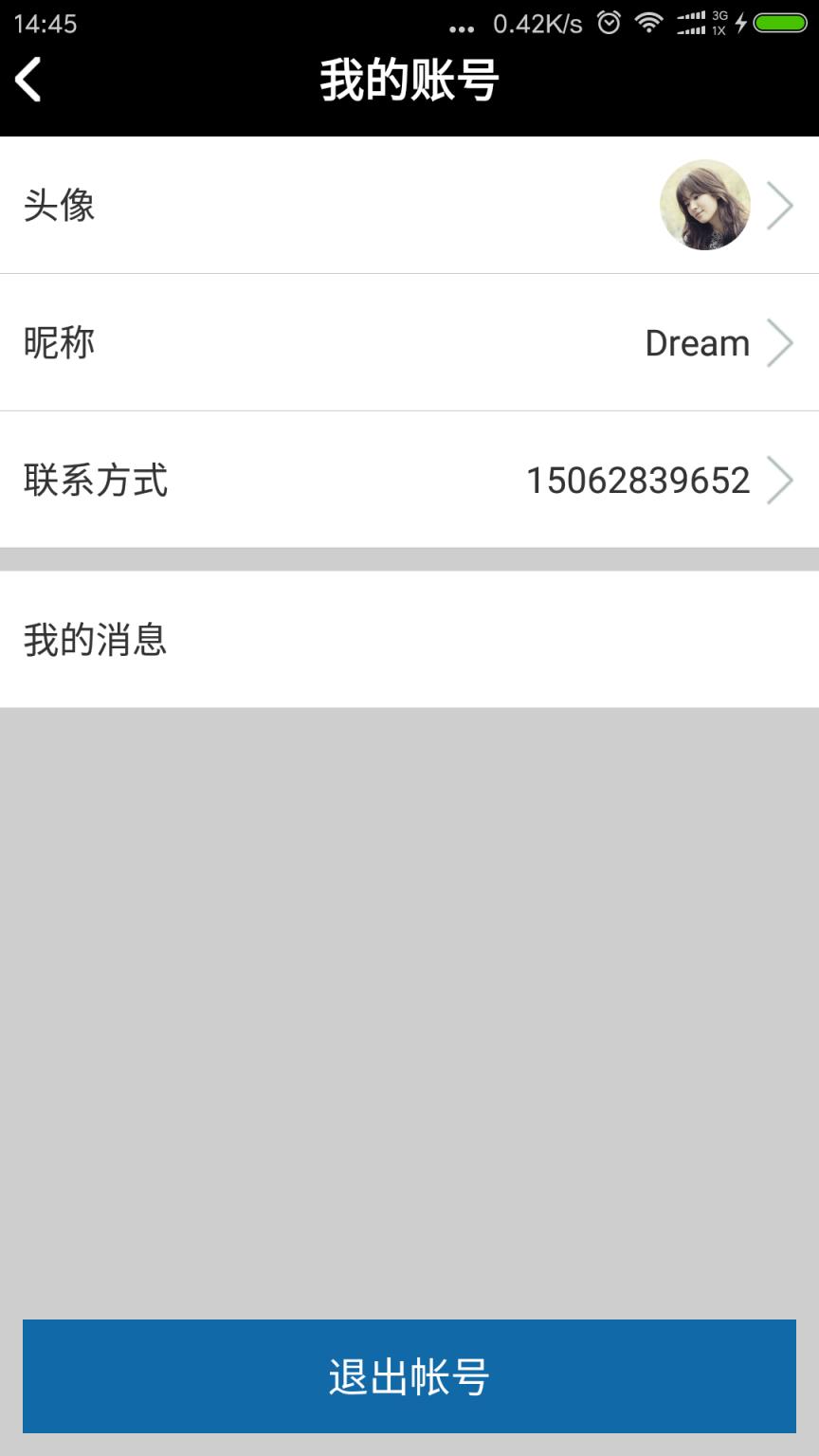
Task: Tap the 1X data mode indicator
Action: 719,31
